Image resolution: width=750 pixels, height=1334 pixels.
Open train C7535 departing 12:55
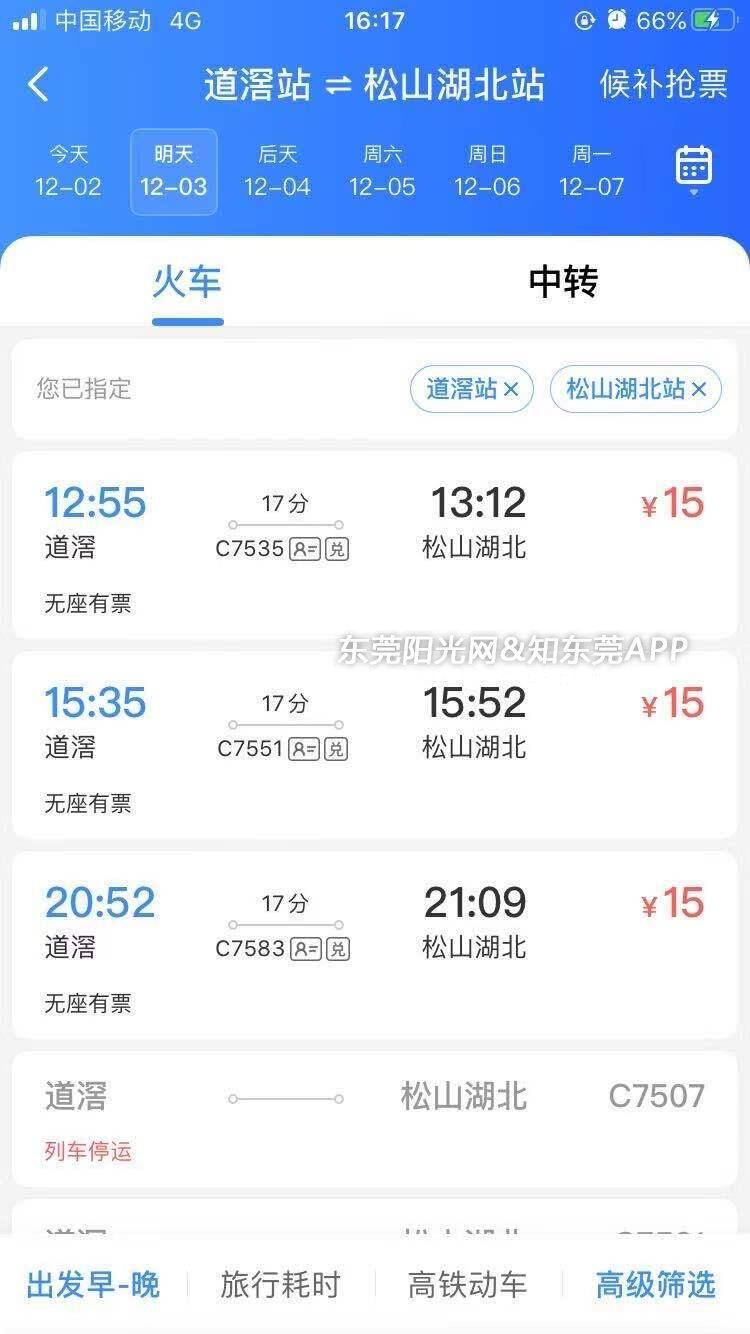tap(375, 545)
